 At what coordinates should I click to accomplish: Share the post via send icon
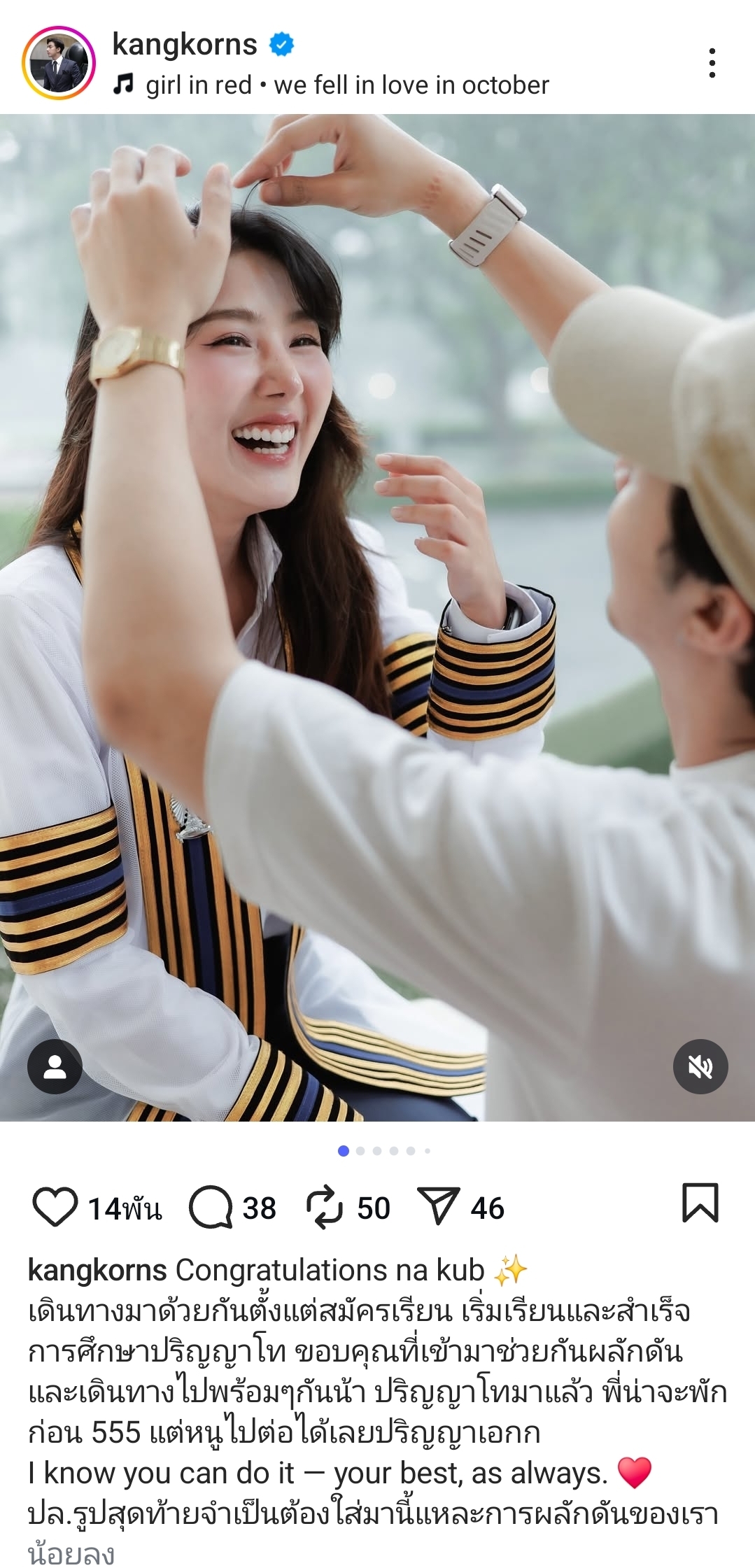tap(439, 1208)
